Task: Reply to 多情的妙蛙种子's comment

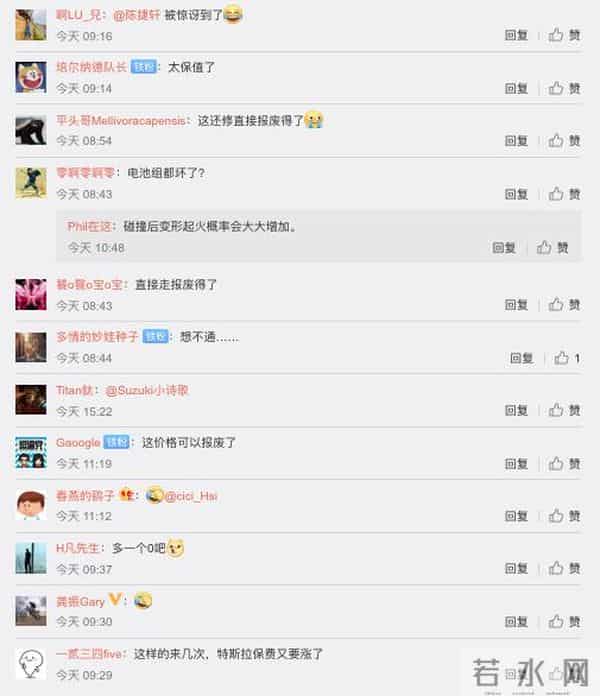Action: (x=521, y=358)
